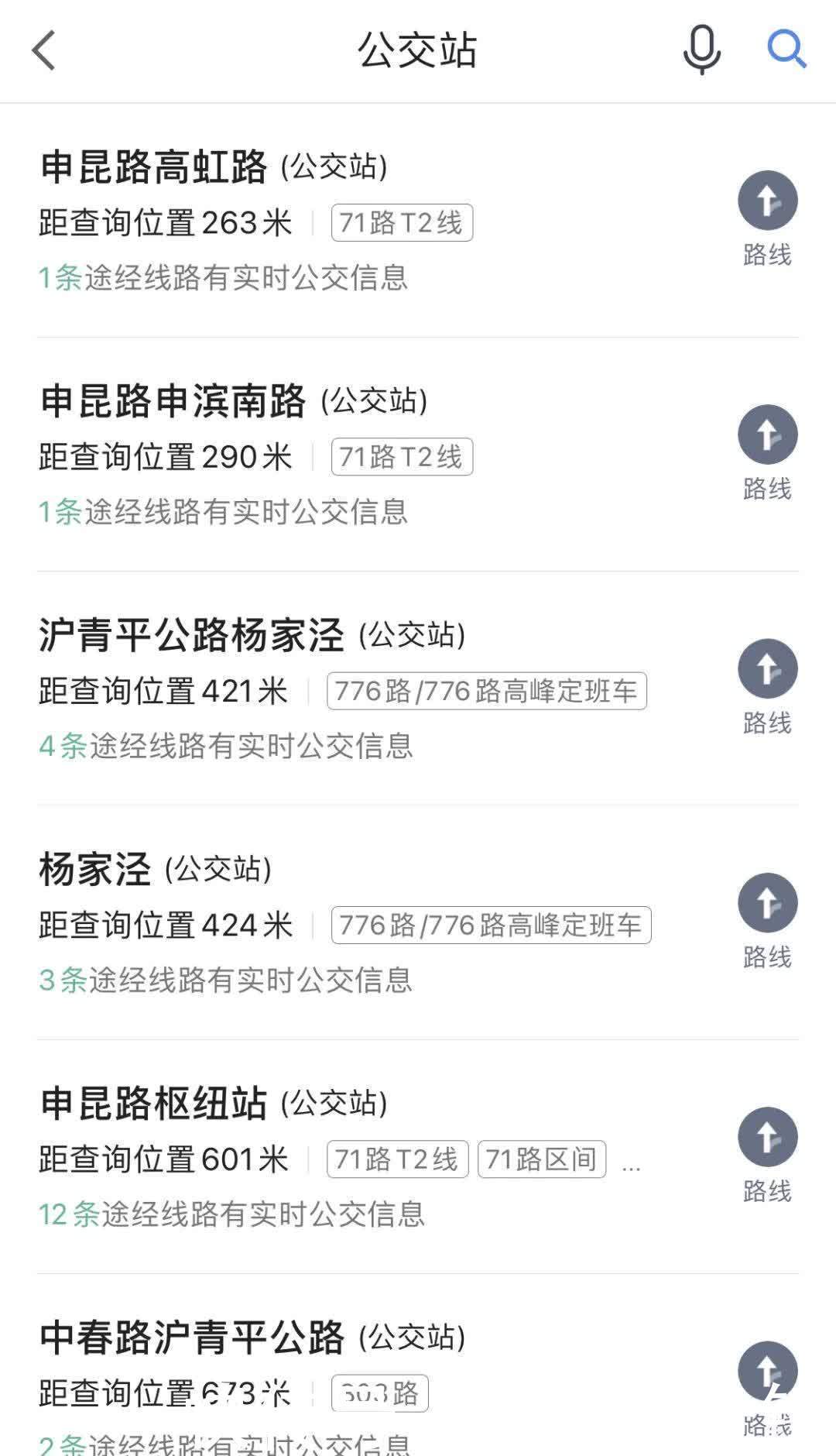Screen dimensions: 836x1456
Task: Open the 71路T2线 route tag
Action: click(x=403, y=223)
